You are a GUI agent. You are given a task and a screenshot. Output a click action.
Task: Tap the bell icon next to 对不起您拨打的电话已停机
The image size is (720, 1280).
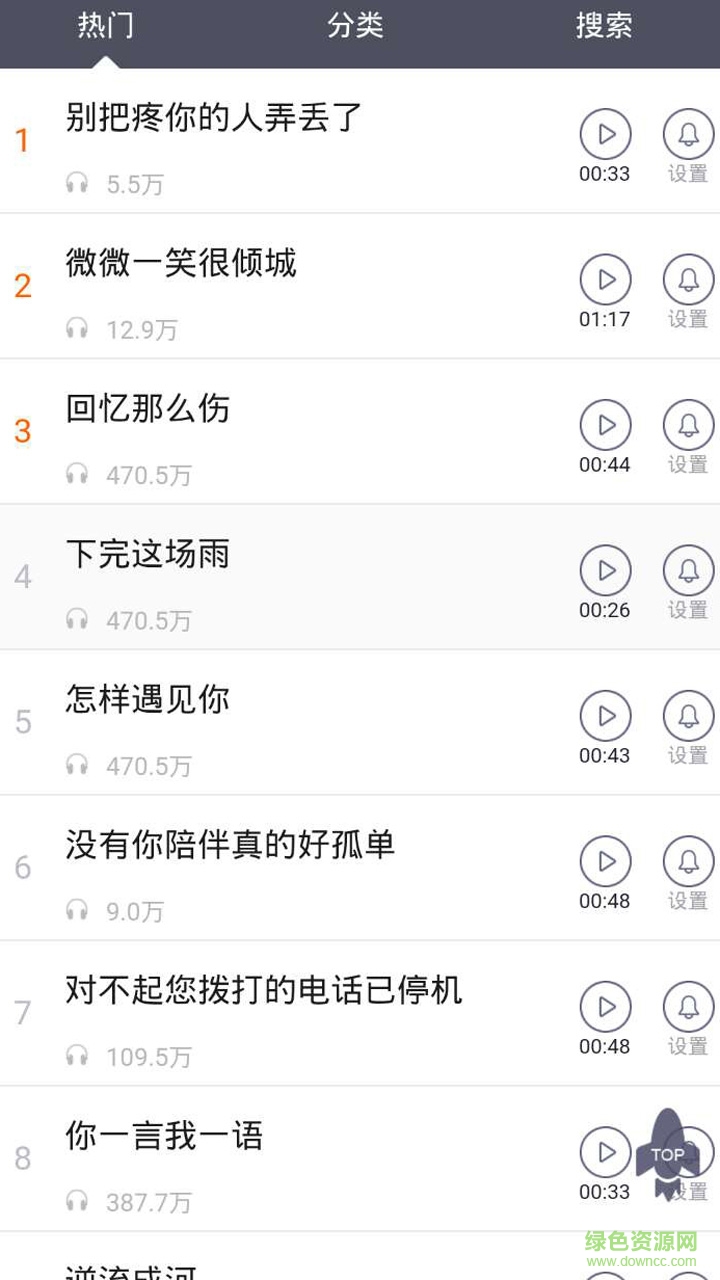point(687,1006)
